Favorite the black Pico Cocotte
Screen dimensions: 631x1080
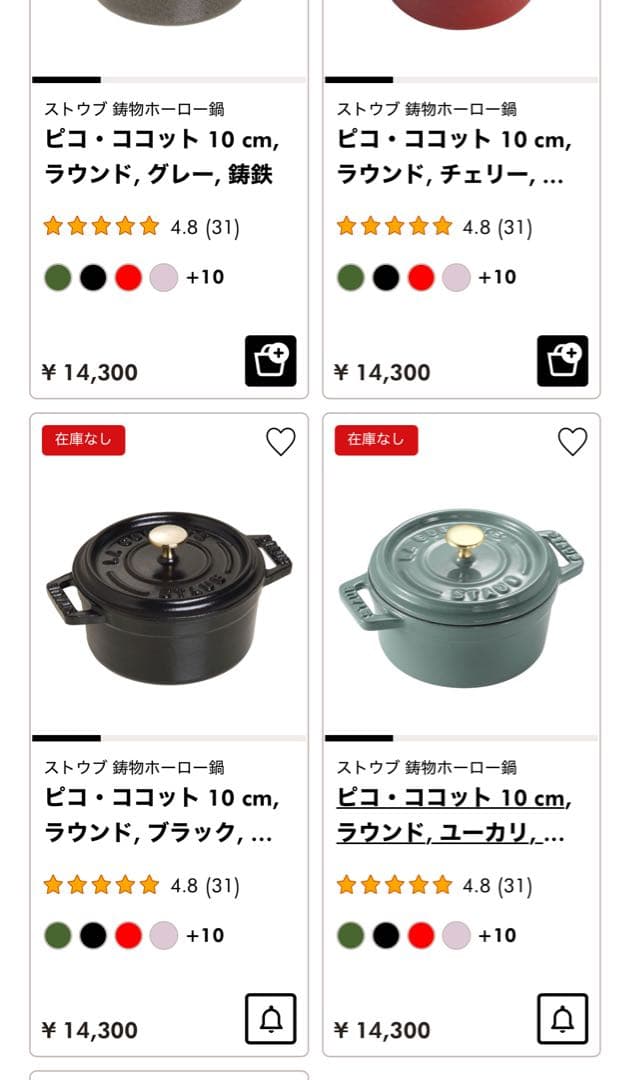click(x=281, y=442)
